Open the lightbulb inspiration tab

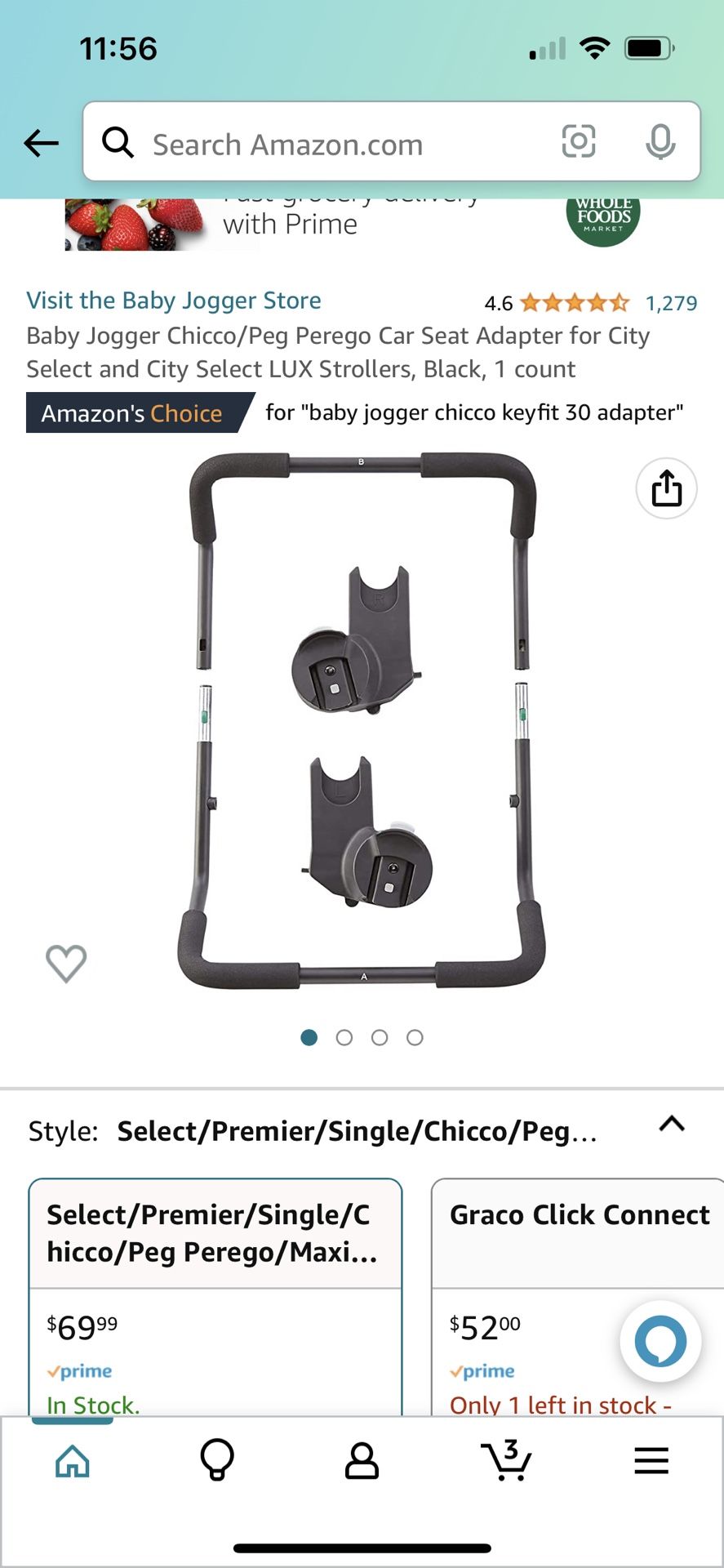[217, 1460]
